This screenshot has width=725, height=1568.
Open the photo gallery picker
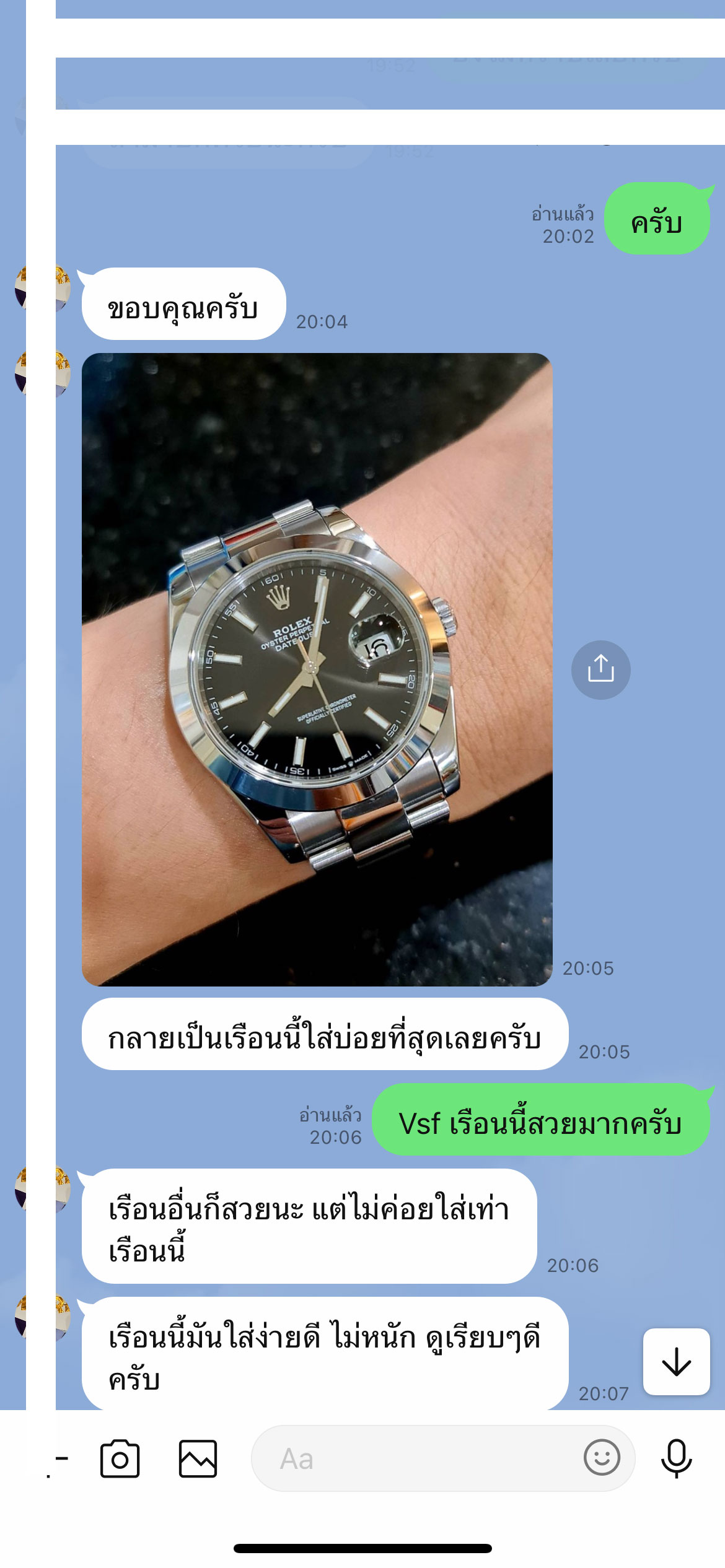[x=198, y=1458]
